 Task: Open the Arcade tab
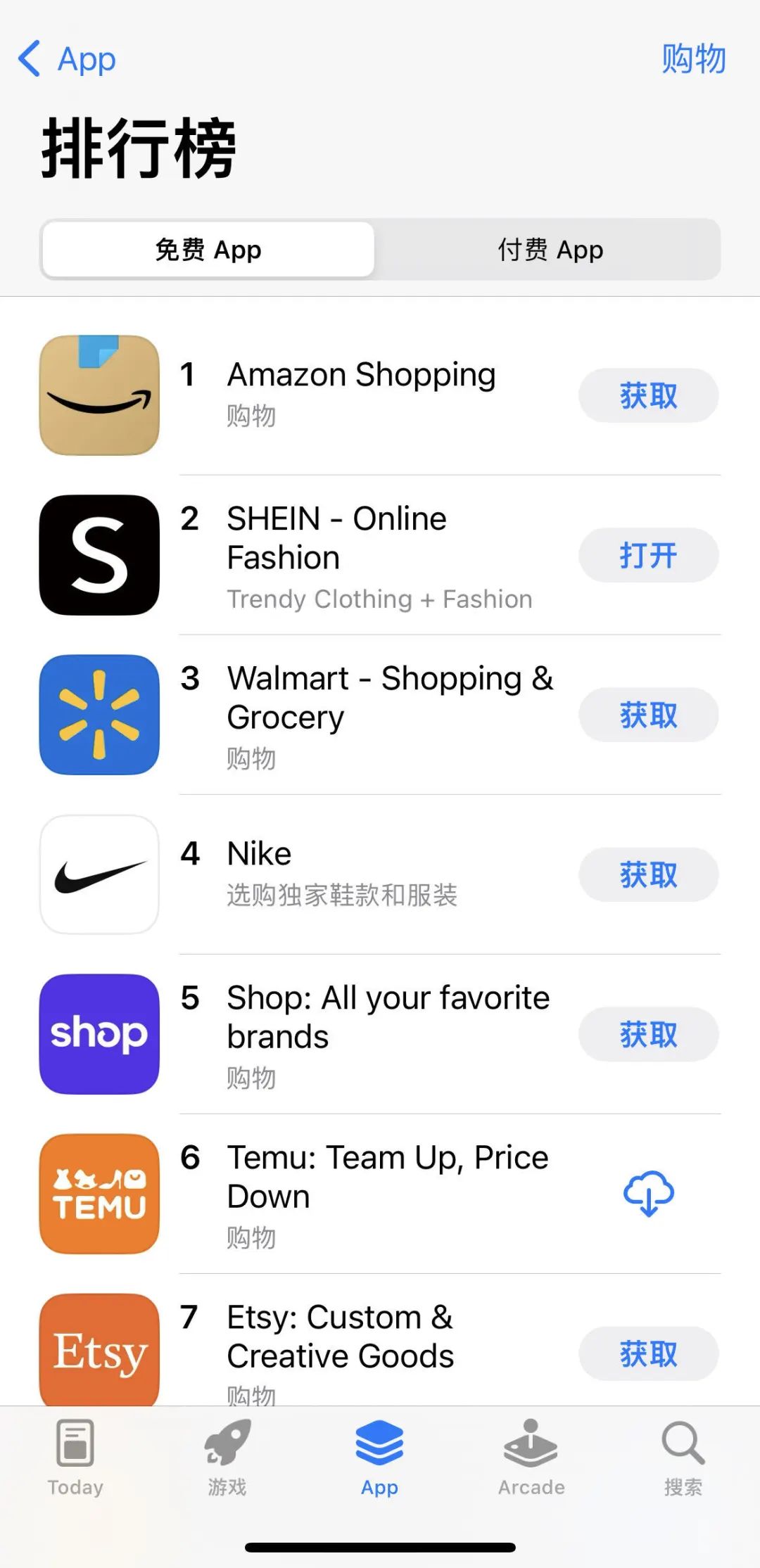pos(531,1458)
